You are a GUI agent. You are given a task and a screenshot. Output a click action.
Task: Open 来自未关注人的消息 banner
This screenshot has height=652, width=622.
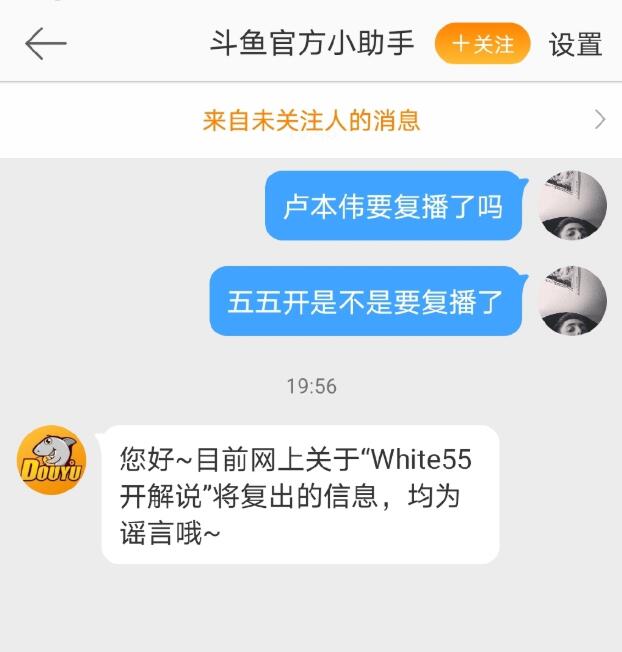(311, 121)
